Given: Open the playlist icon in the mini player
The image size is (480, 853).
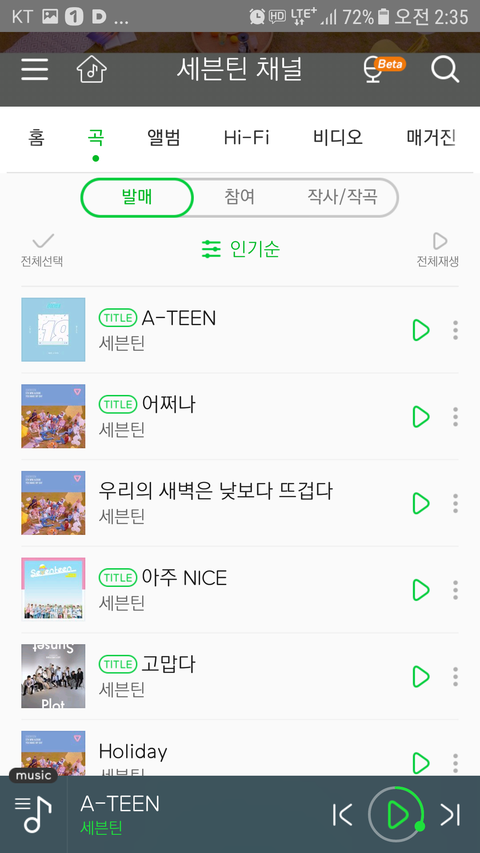Looking at the screenshot, I should (33, 814).
